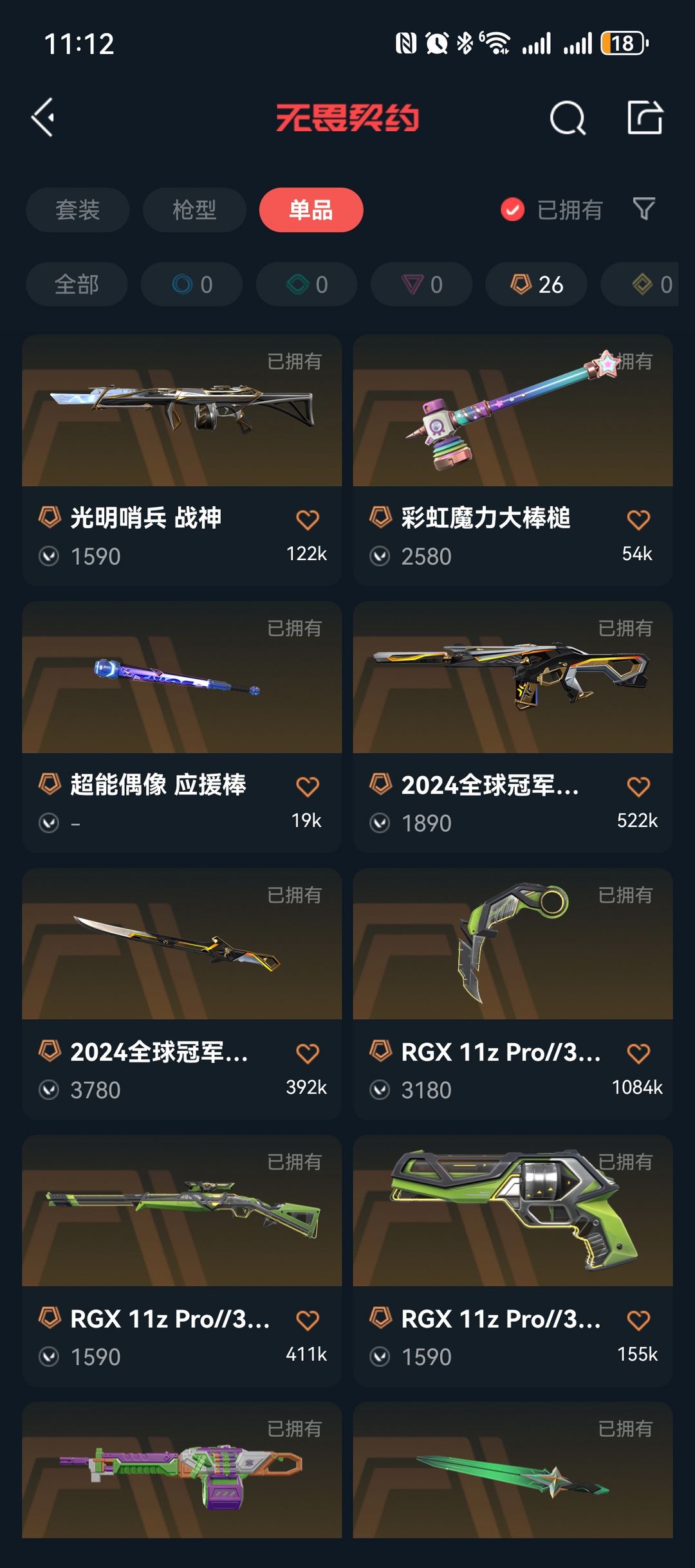
Task: Select the 全部 rarity chip
Action: point(77,284)
